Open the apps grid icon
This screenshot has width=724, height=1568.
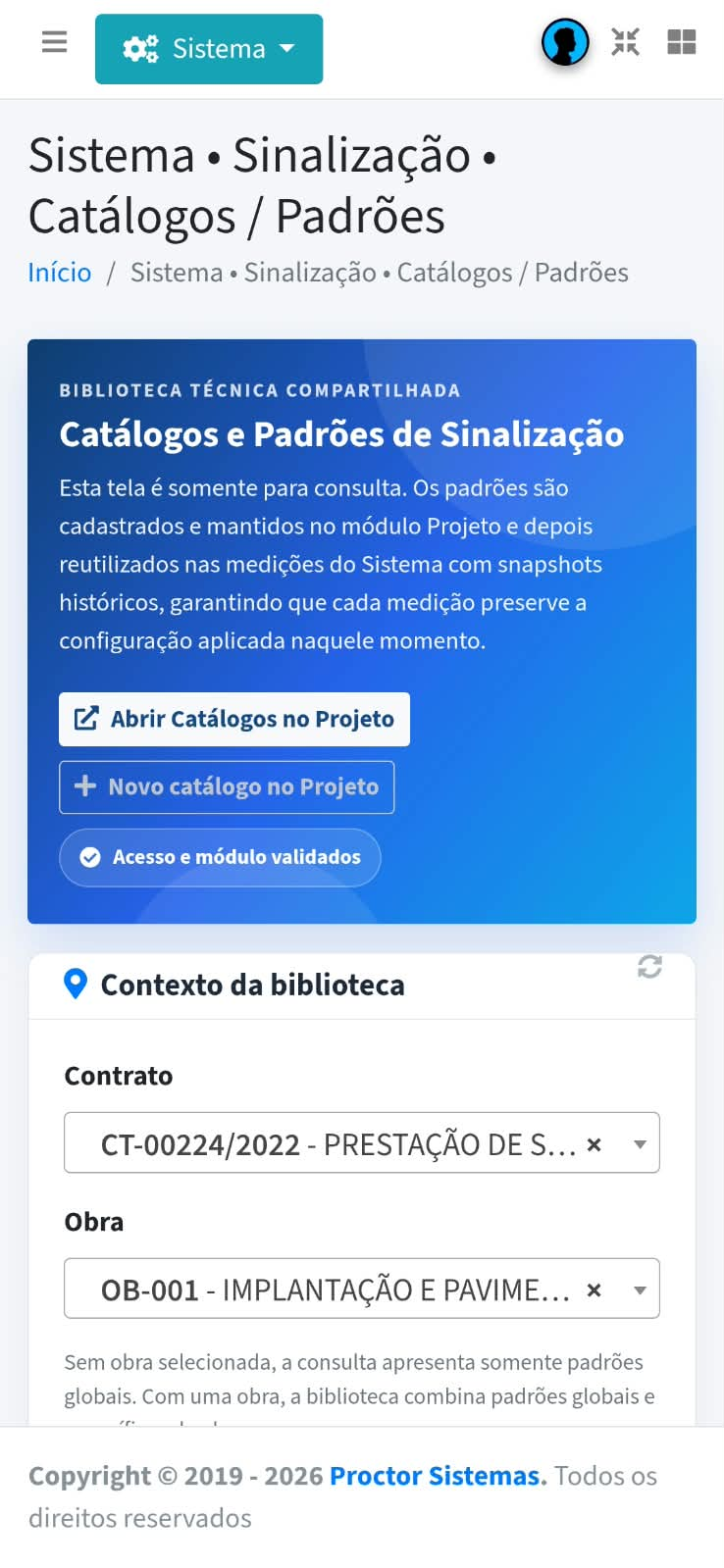pyautogui.click(x=682, y=42)
